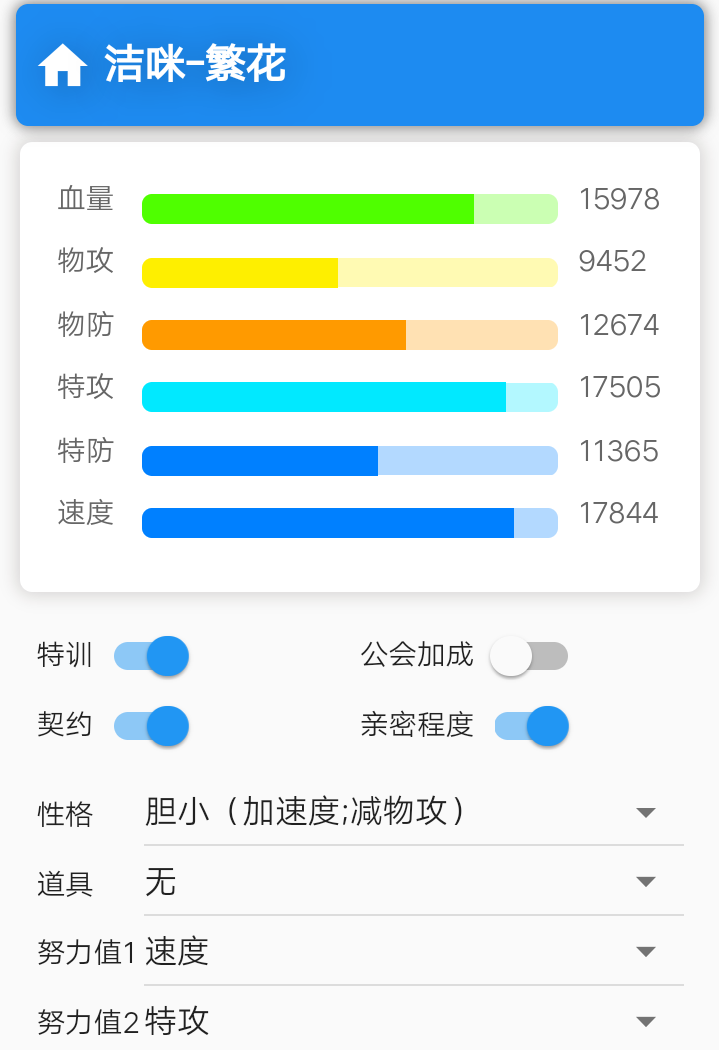
Task: Enable the 公会加成 switch
Action: pyautogui.click(x=529, y=656)
